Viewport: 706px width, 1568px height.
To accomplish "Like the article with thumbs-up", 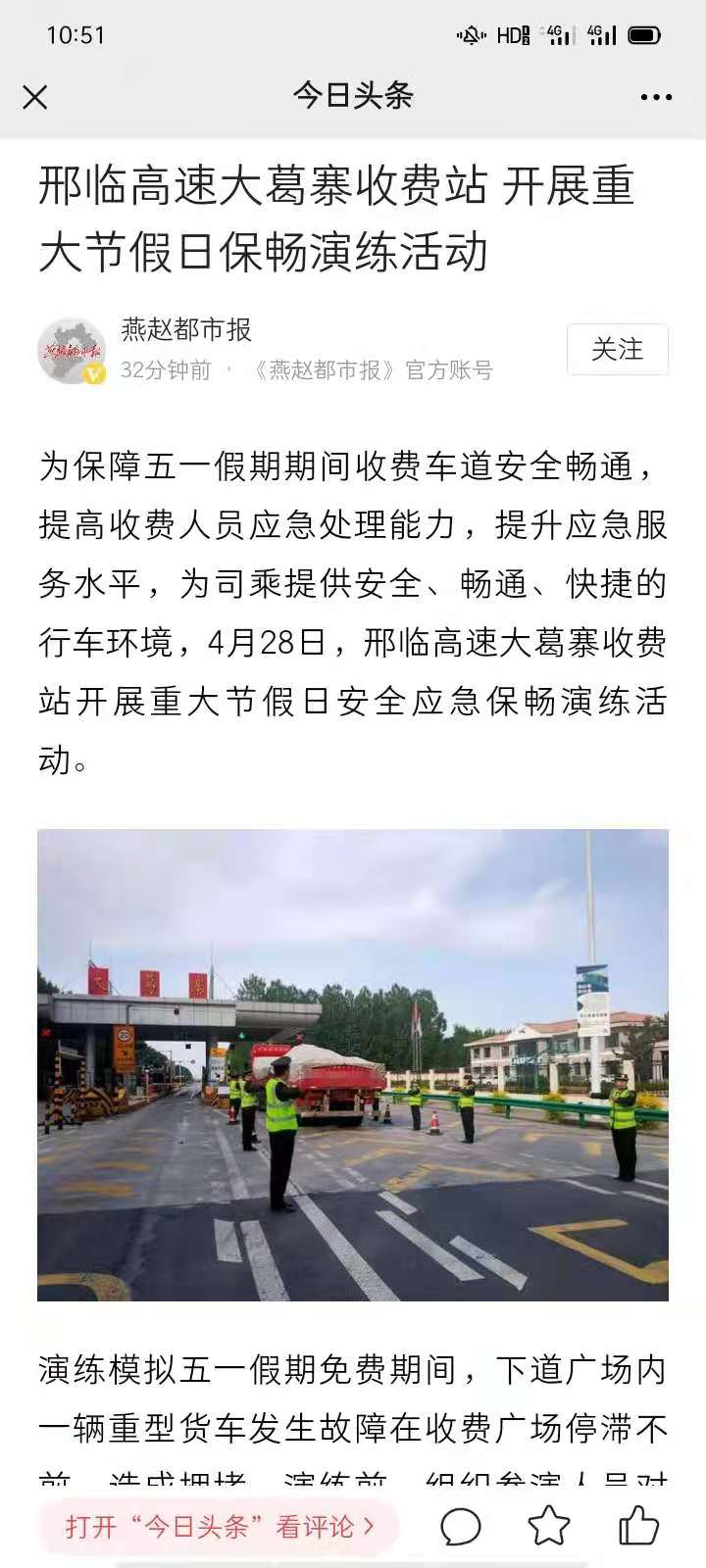I will [638, 1525].
